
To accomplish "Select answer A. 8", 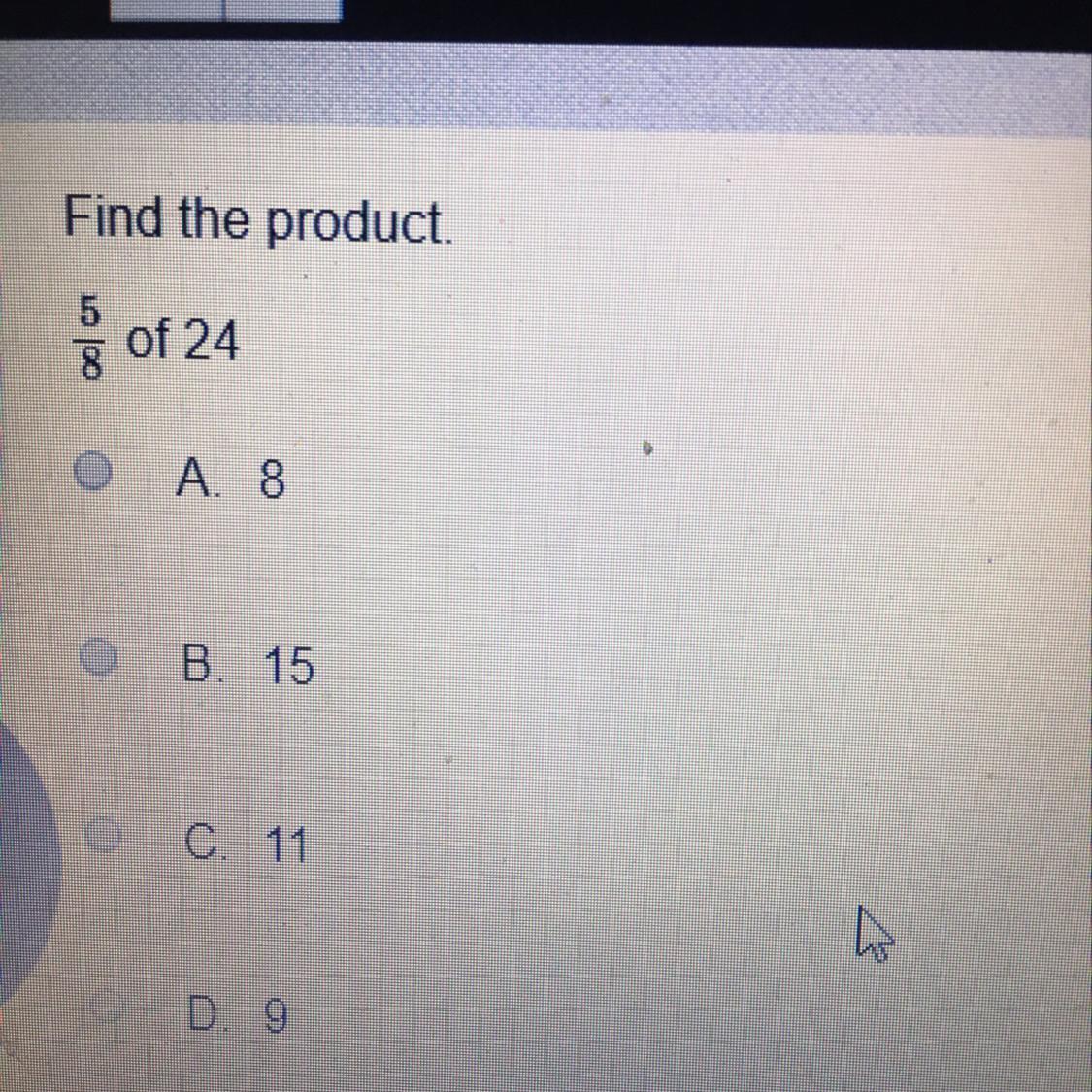I will (x=92, y=472).
